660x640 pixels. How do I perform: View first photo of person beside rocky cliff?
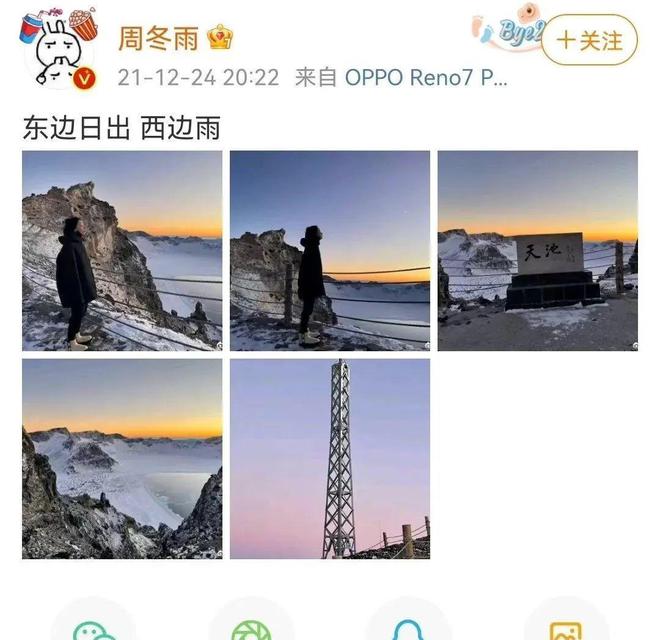pyautogui.click(x=122, y=250)
